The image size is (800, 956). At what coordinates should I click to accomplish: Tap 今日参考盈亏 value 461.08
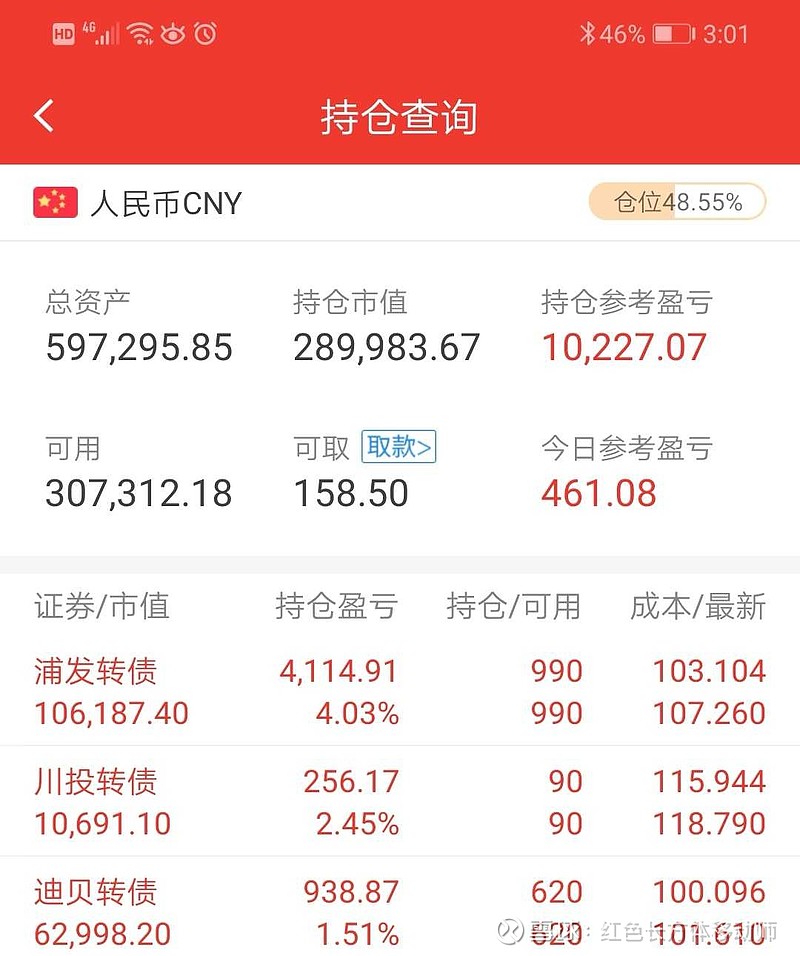coord(598,494)
